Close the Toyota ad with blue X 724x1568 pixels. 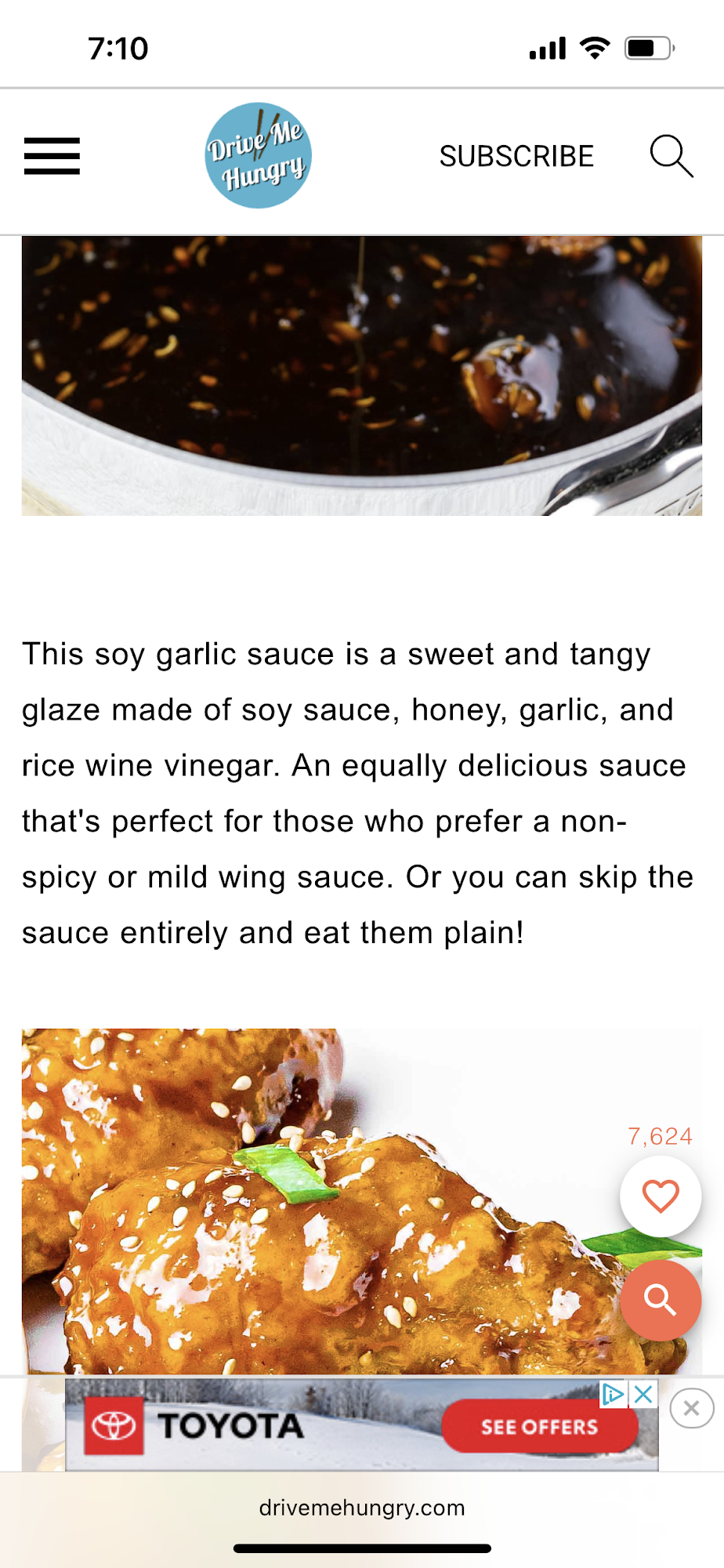[x=643, y=1394]
